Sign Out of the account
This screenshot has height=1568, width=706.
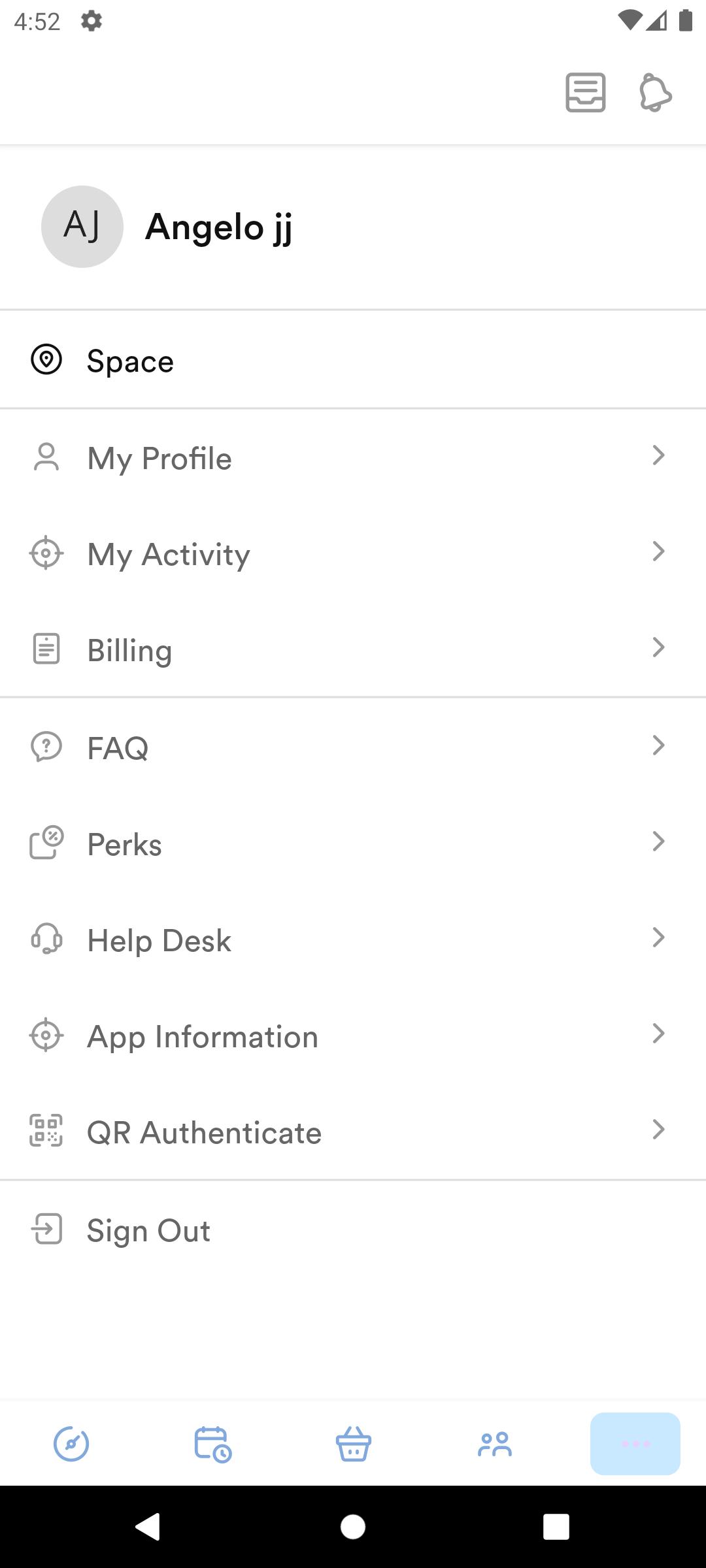click(353, 1230)
